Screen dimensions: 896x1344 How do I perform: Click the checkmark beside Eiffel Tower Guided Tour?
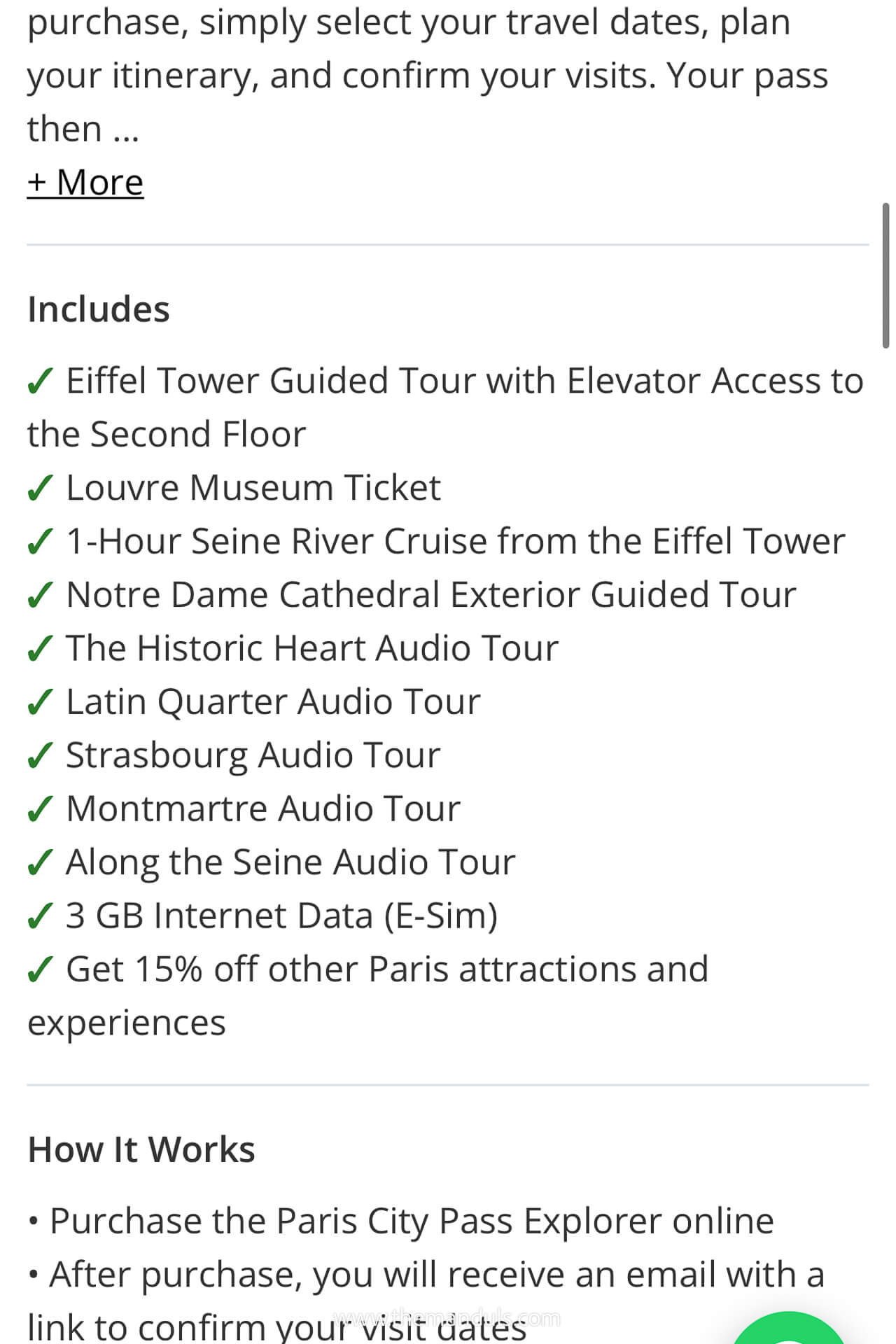pyautogui.click(x=40, y=381)
